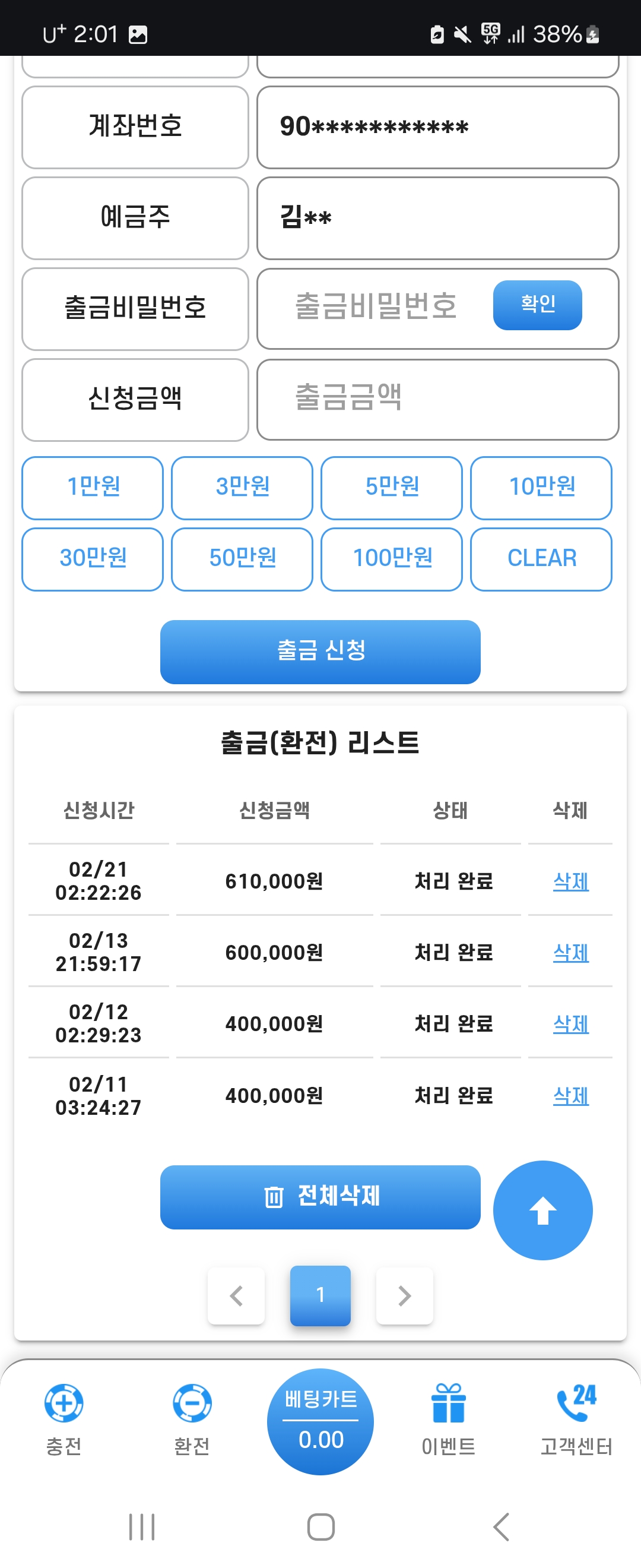The image size is (641, 1568).
Task: Delete the 02/21 610,000원 record
Action: tap(570, 881)
